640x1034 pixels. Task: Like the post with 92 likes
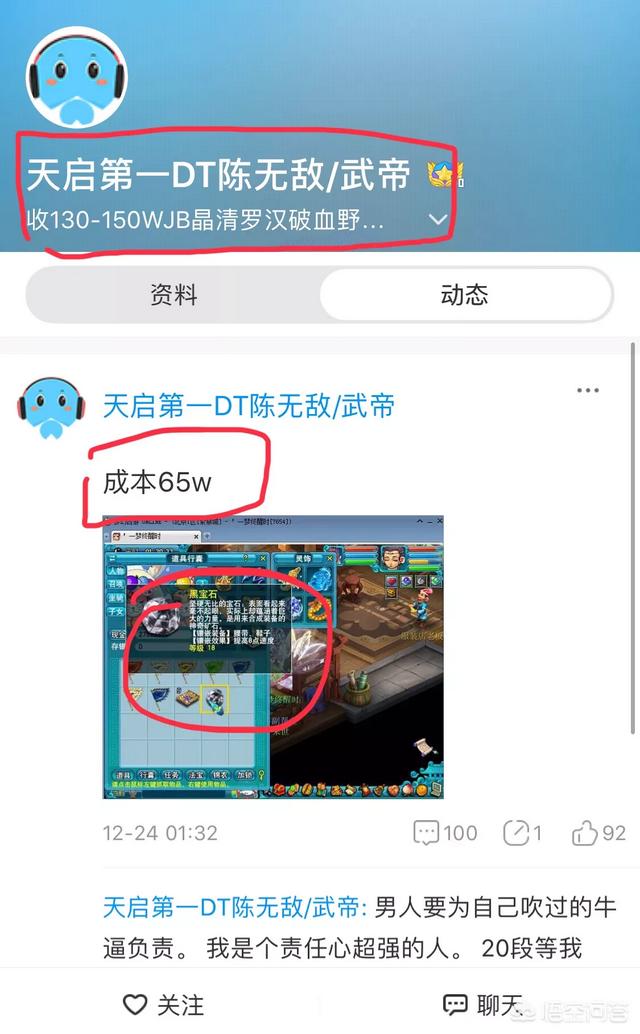tap(598, 832)
